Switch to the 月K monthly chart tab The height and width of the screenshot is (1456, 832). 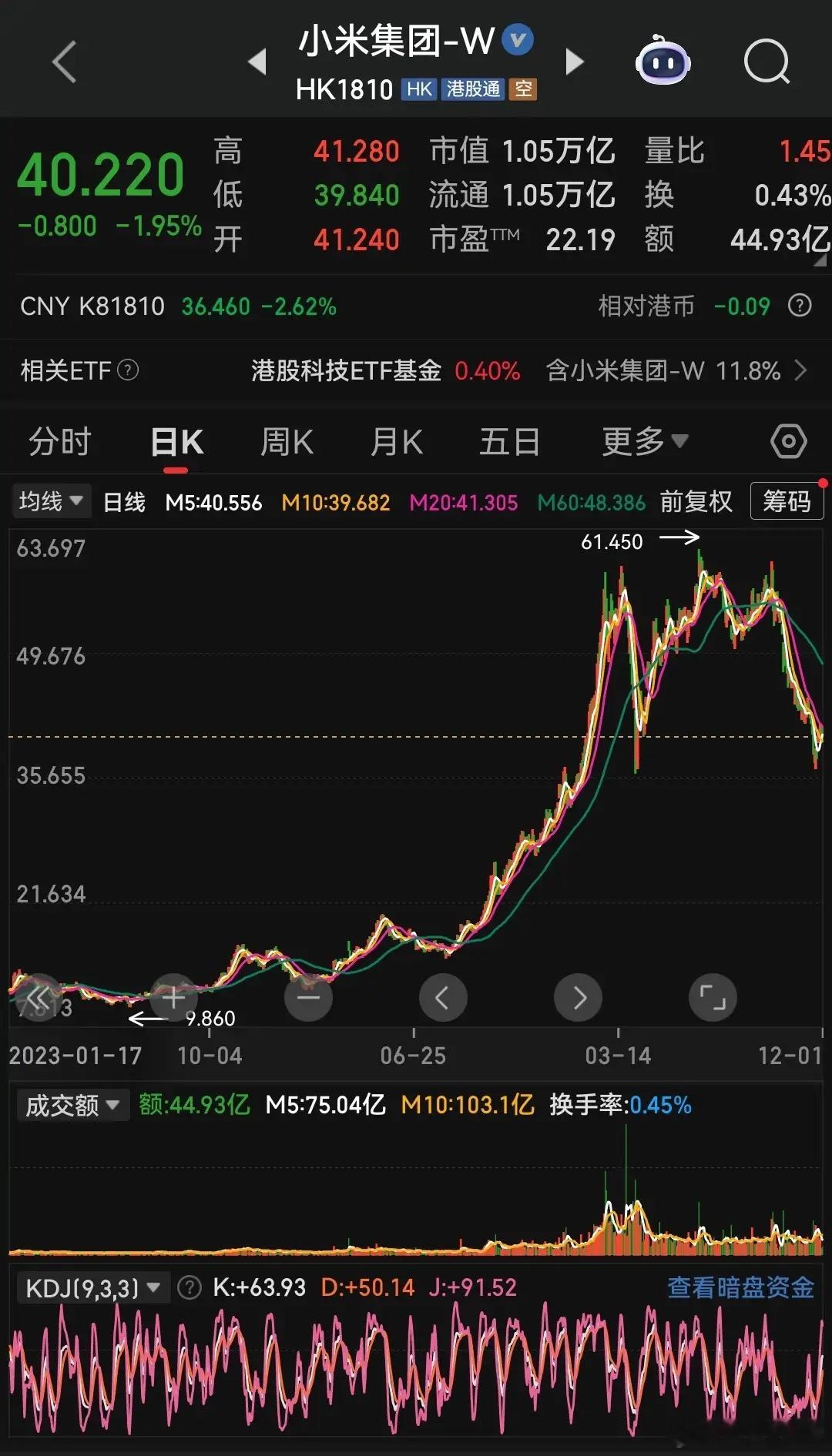396,441
